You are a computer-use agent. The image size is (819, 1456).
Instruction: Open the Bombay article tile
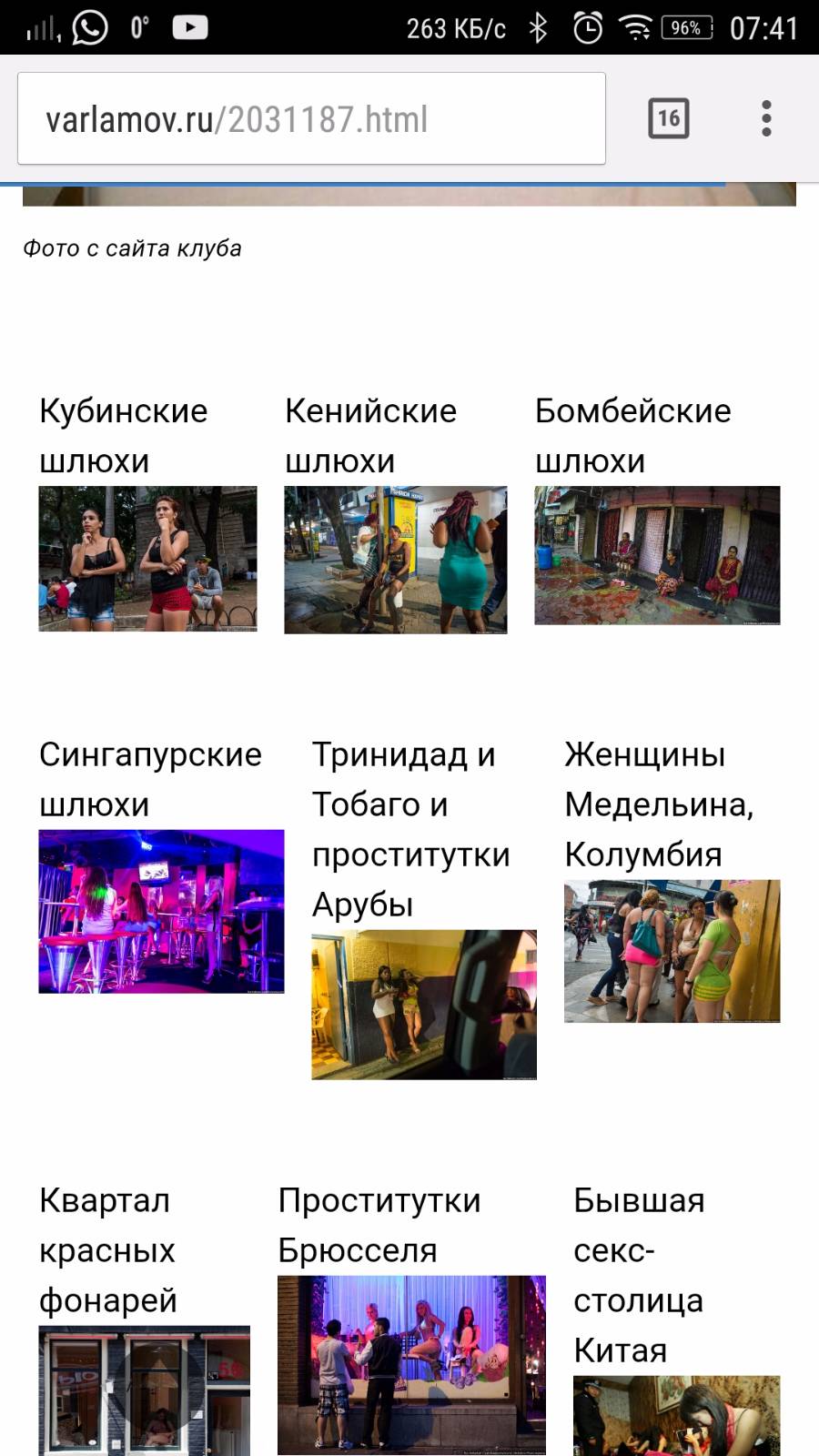[x=657, y=508]
